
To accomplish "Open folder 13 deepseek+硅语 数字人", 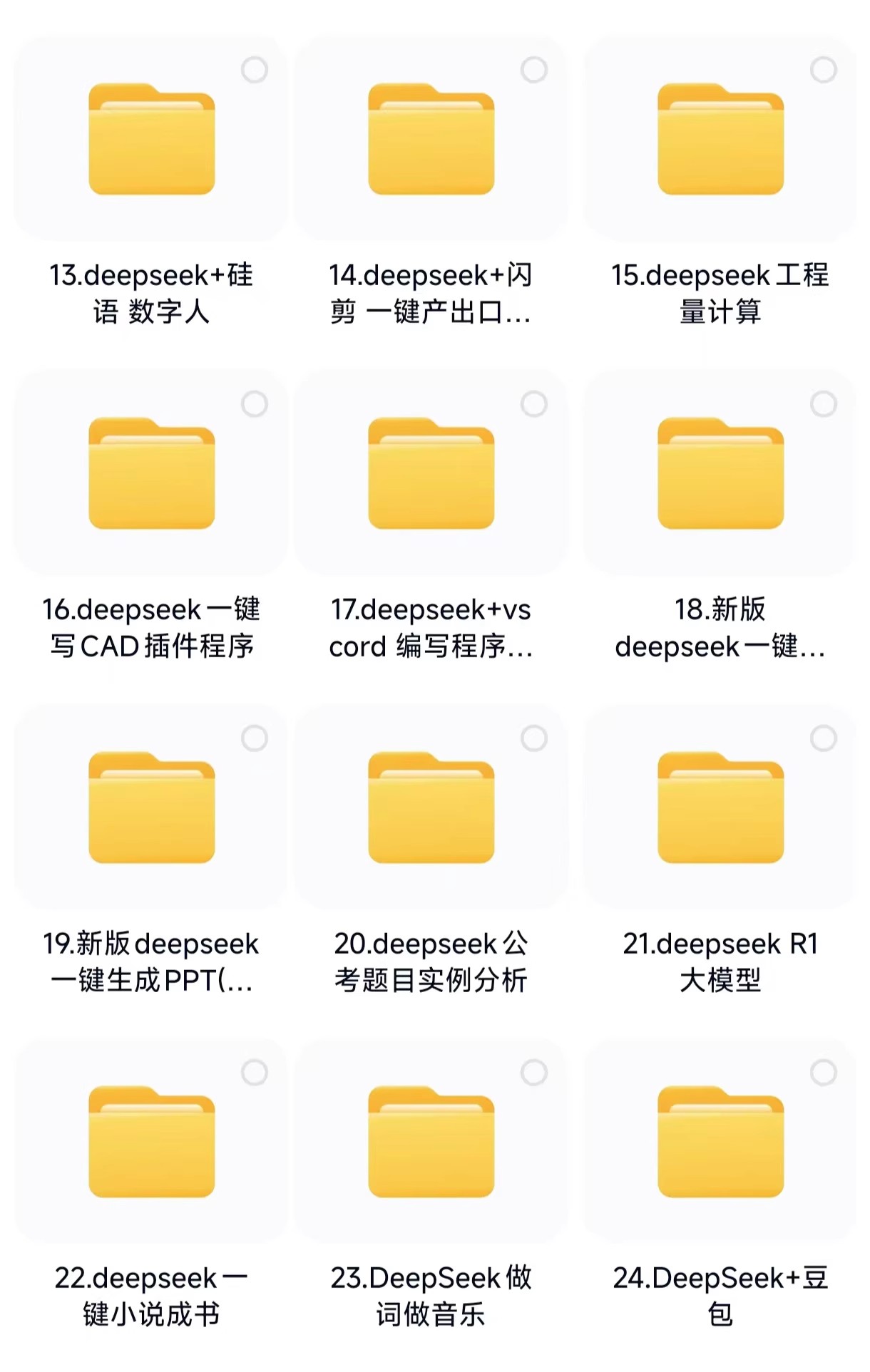I will tap(148, 140).
